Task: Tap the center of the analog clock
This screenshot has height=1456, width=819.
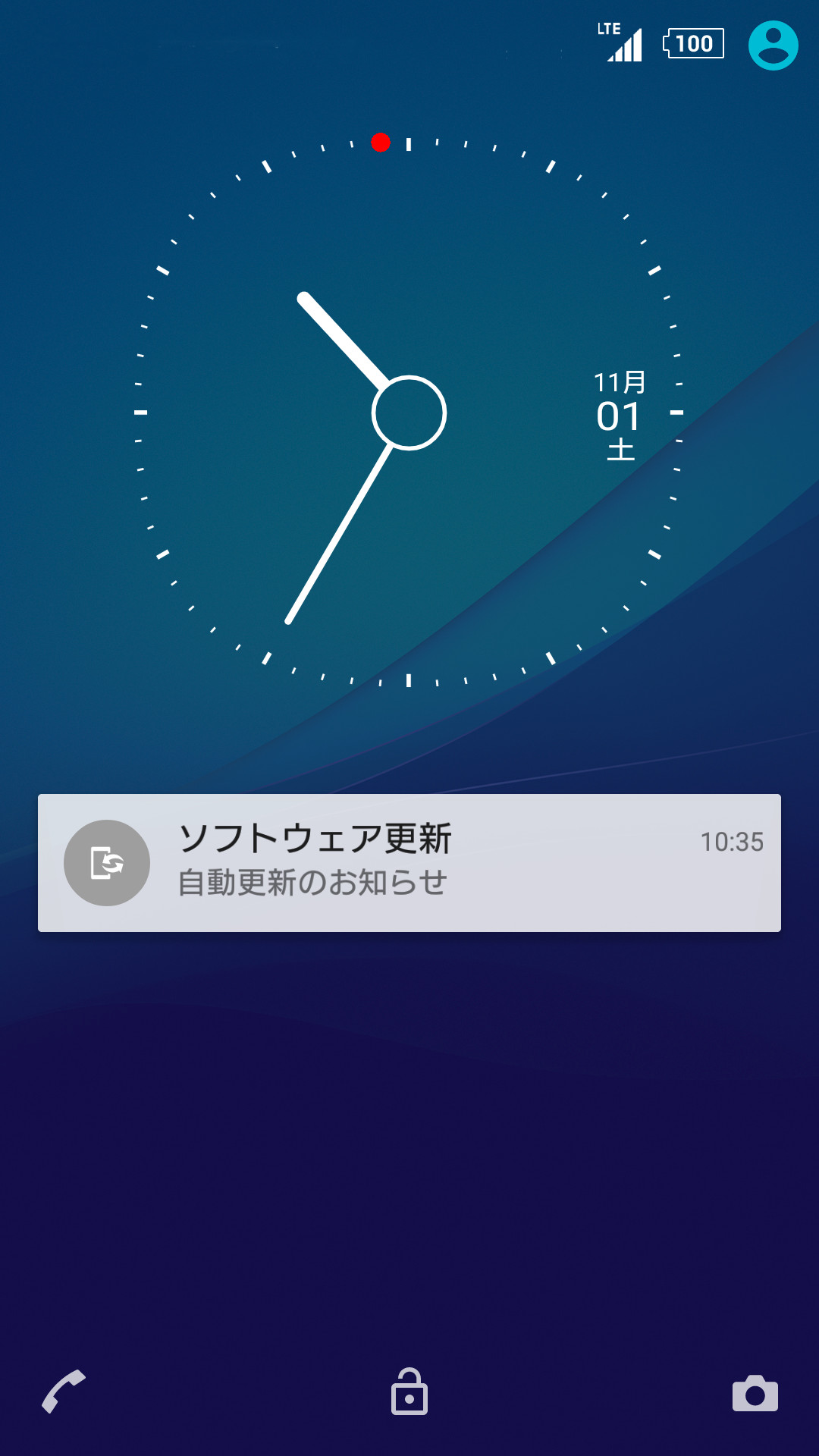Action: 408,412
